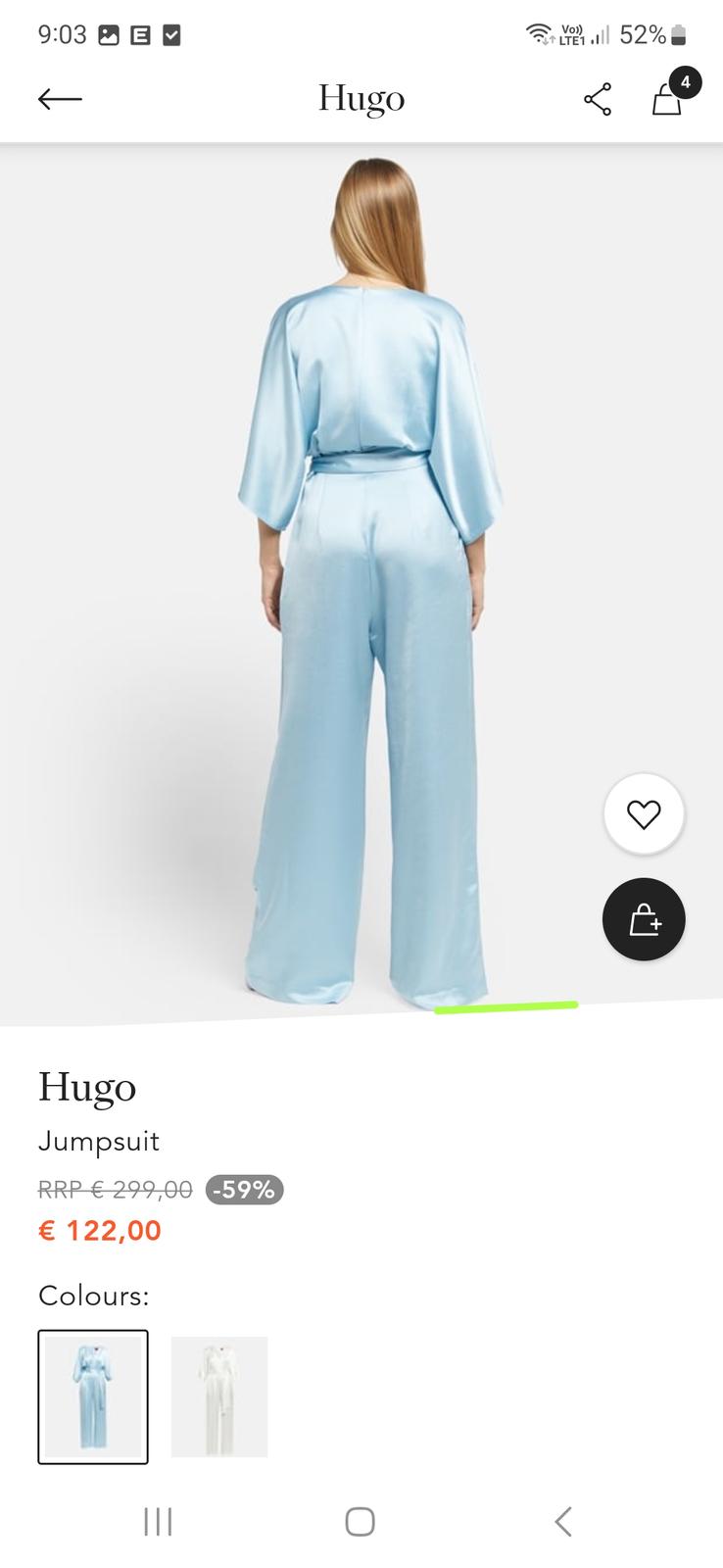Viewport: 723px width, 1568px height.
Task: Add jumpsuit to wishlist with heart button
Action: pyautogui.click(x=644, y=814)
